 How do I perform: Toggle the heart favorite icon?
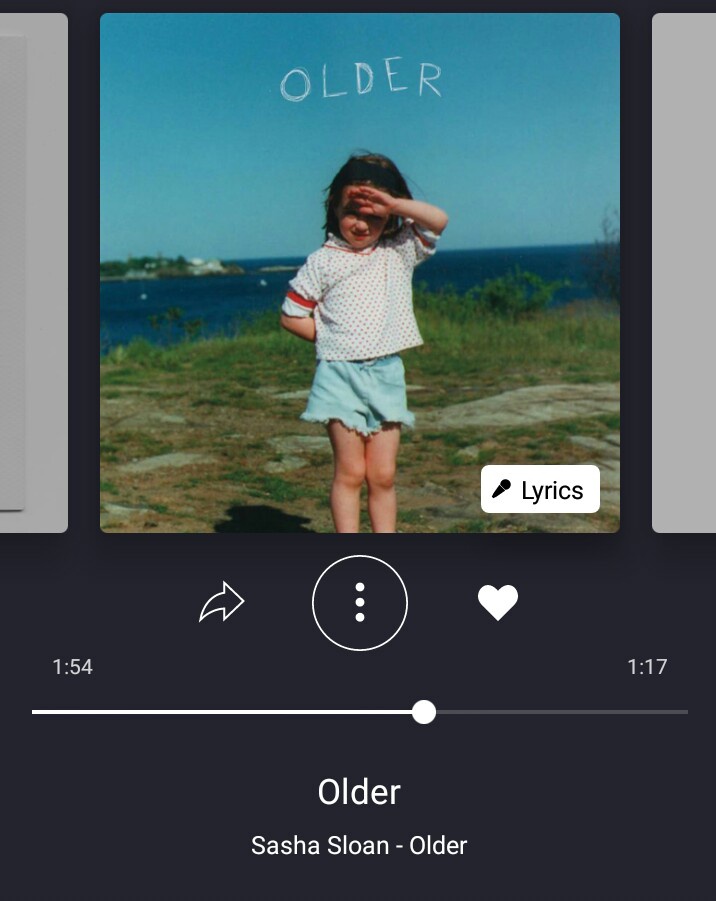(x=497, y=603)
